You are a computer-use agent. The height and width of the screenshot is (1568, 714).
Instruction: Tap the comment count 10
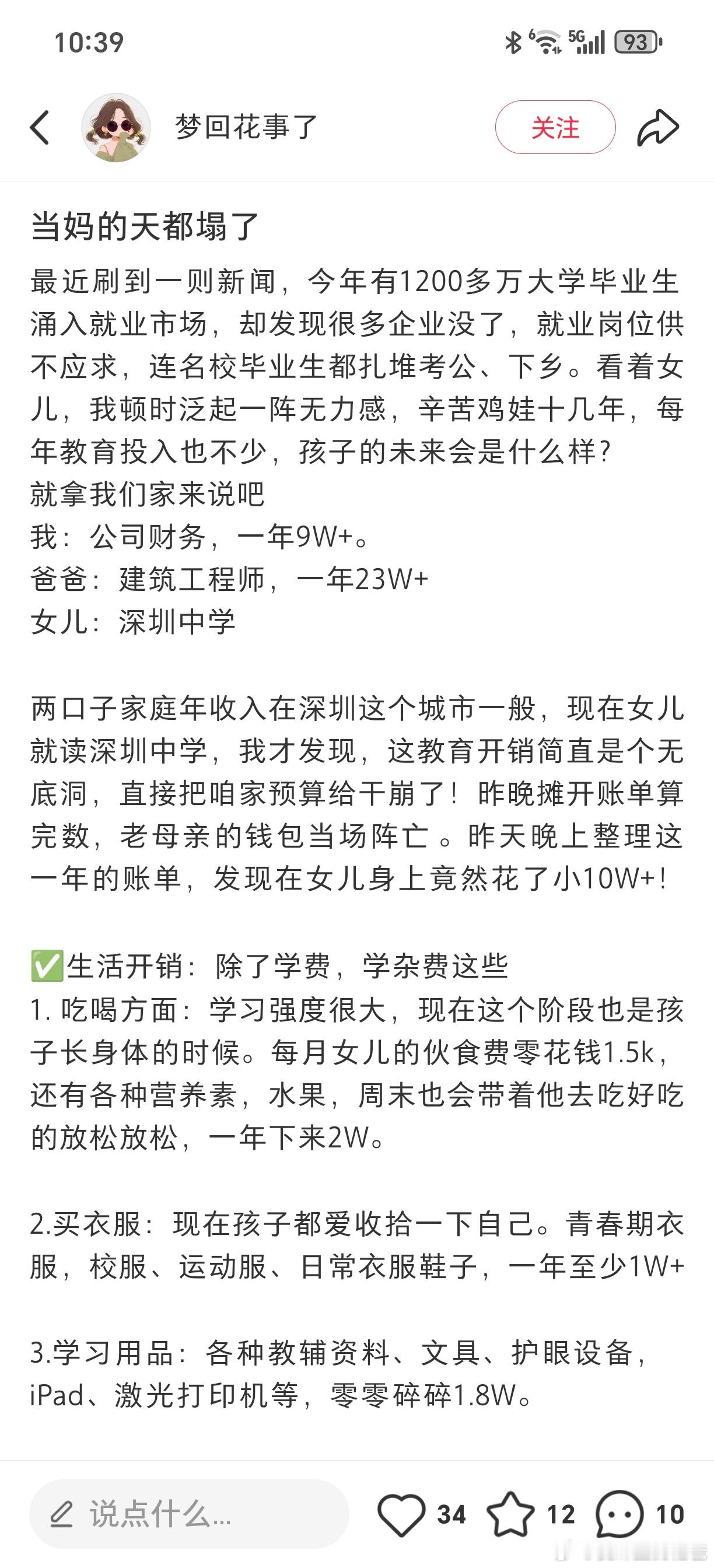click(668, 1515)
